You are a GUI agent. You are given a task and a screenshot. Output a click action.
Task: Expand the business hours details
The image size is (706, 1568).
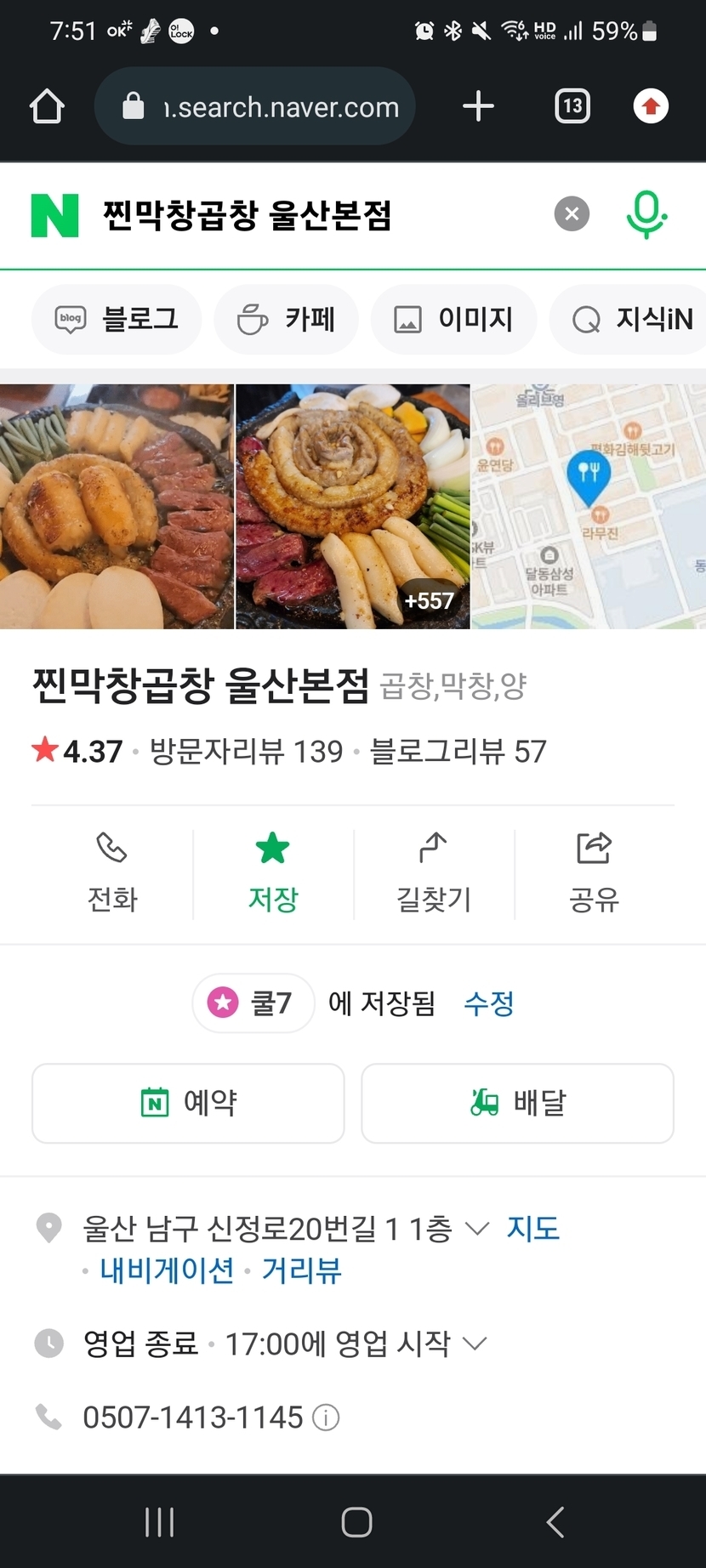click(475, 1344)
